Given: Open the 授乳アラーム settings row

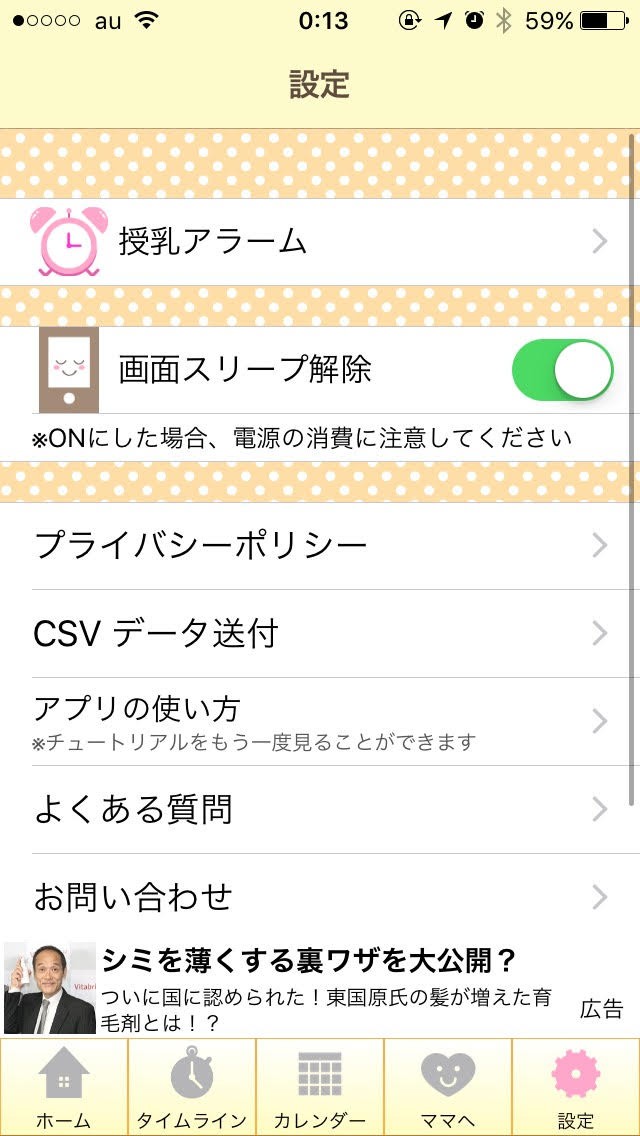Looking at the screenshot, I should click(x=320, y=242).
